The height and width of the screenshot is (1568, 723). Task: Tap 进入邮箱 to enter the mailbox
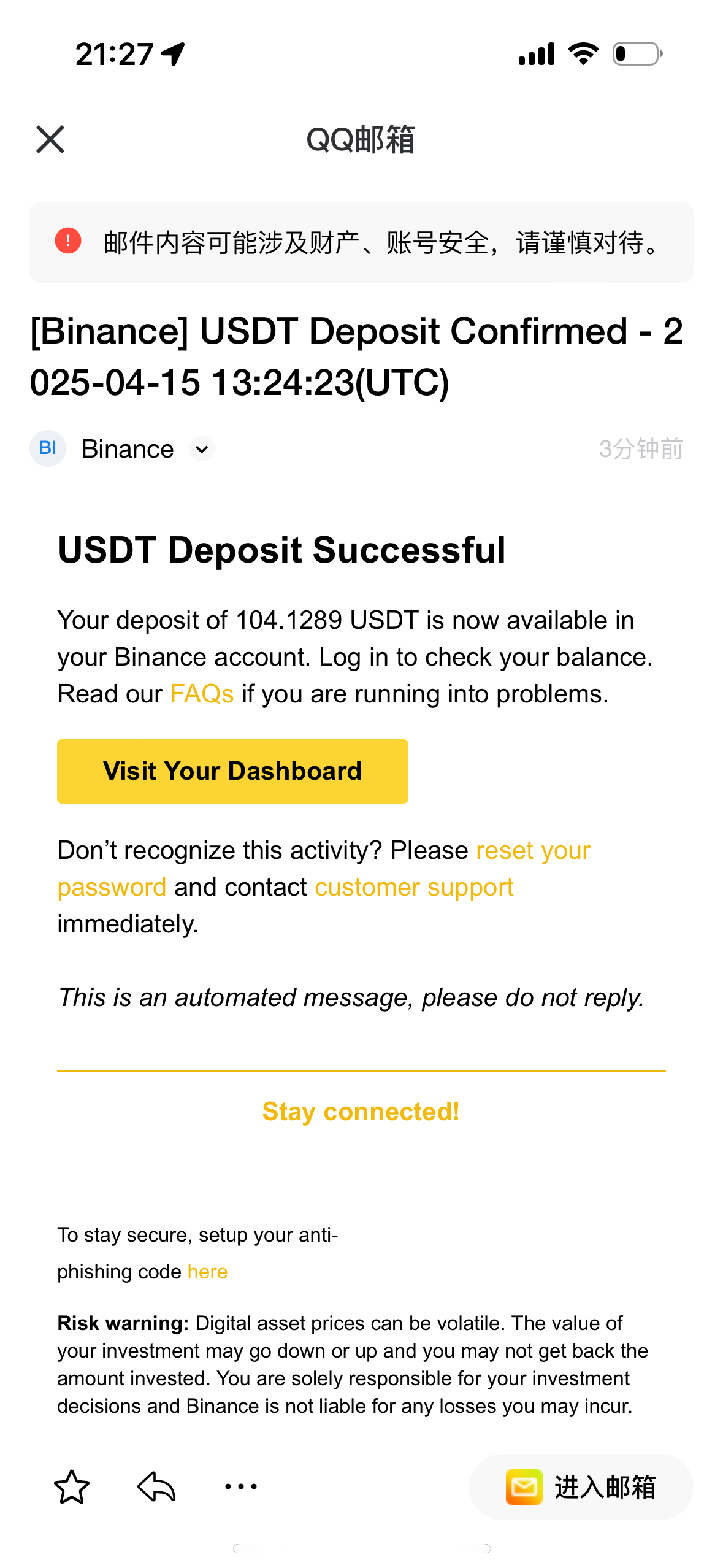[x=581, y=1486]
